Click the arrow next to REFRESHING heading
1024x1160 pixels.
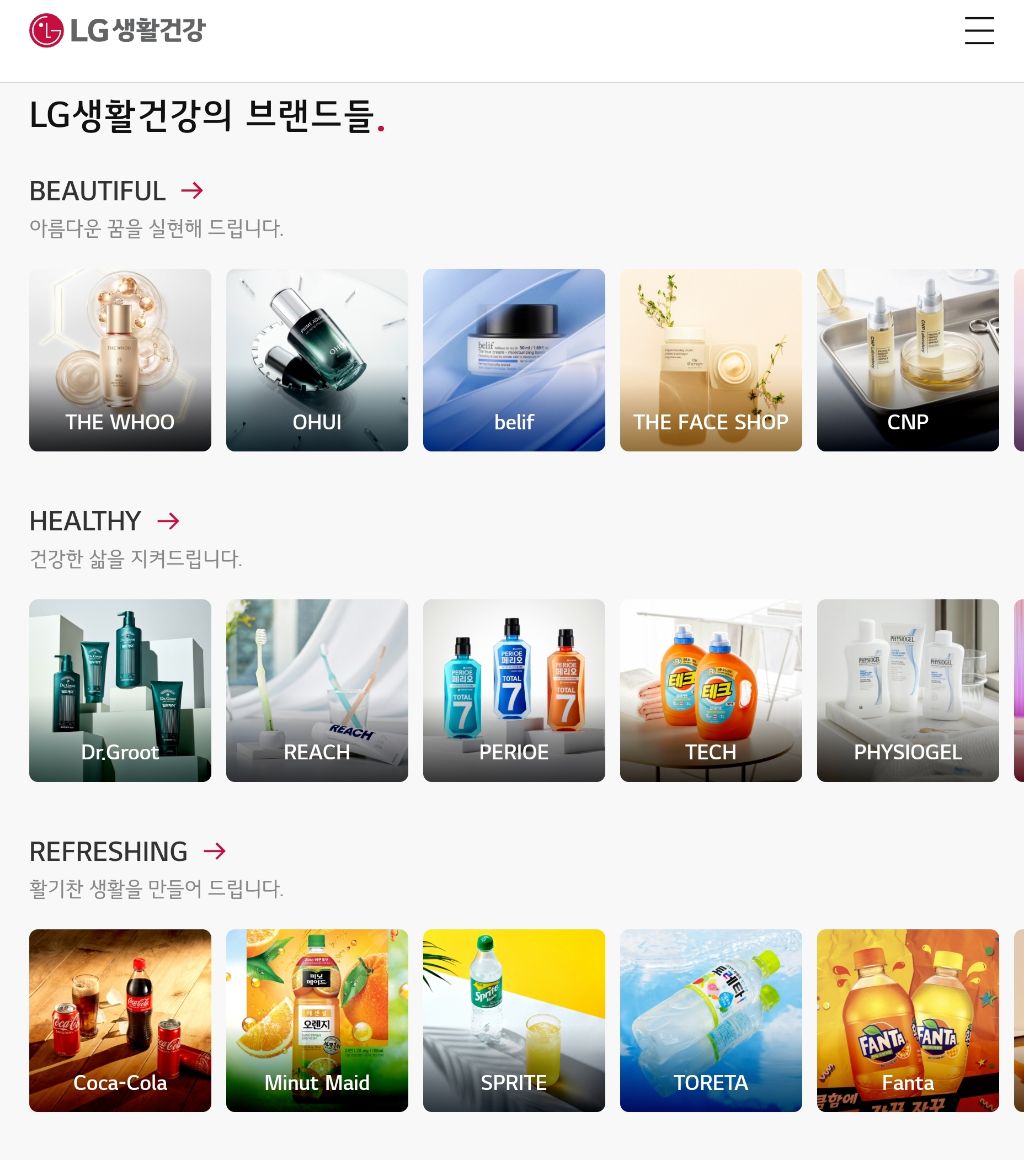[214, 851]
